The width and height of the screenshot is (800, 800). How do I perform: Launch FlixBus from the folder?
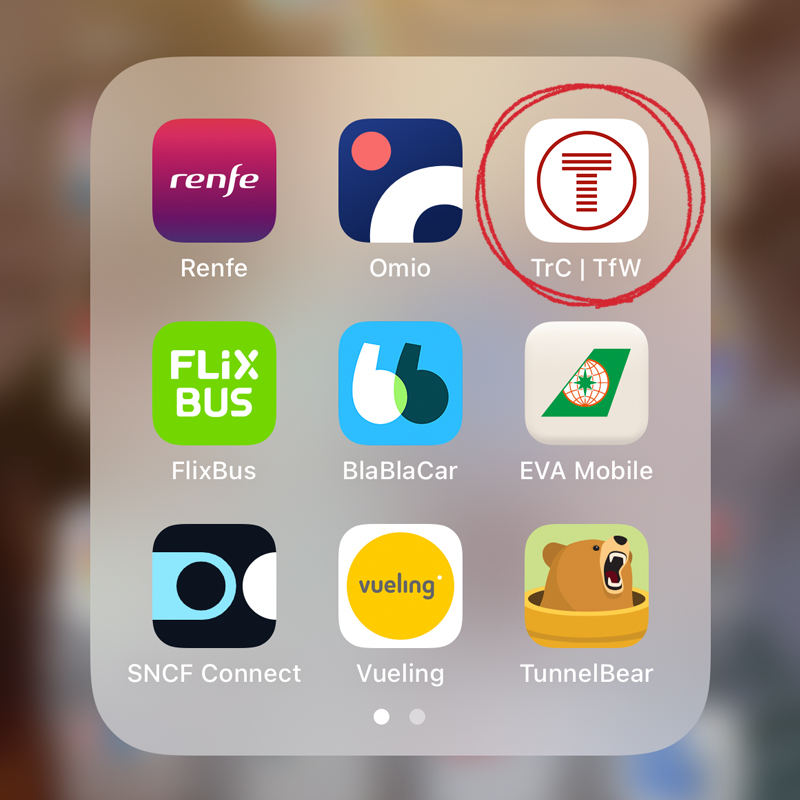click(x=214, y=383)
